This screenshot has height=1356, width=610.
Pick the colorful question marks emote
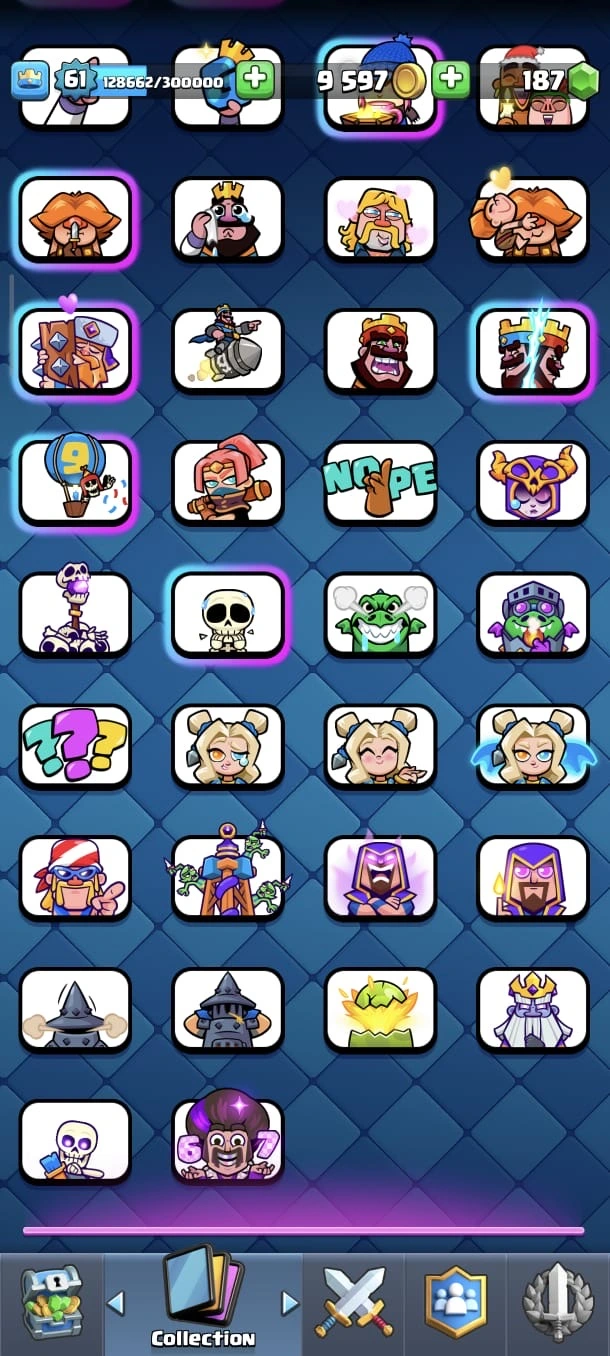pos(75,746)
